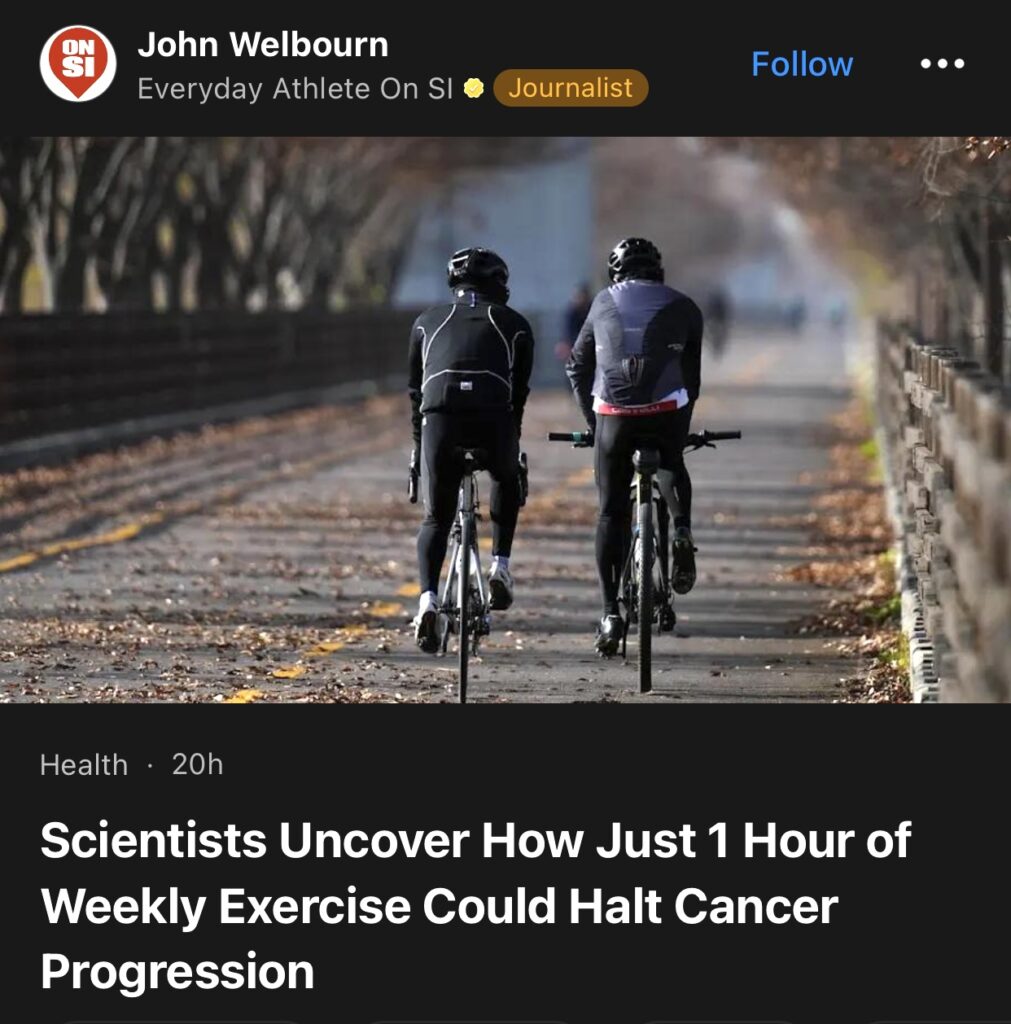Read the article about weekly exercise and cancer
This screenshot has height=1024, width=1011.
point(475,905)
